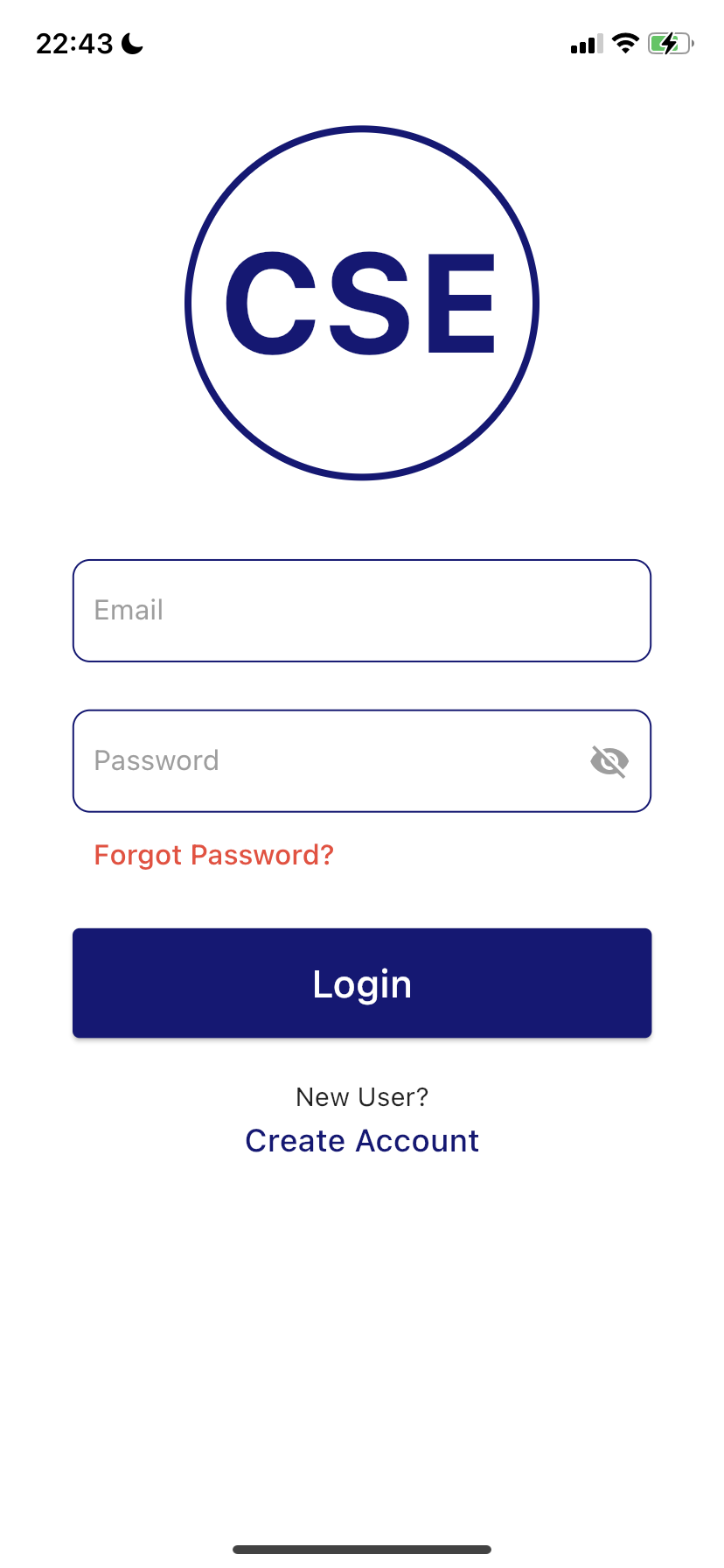Tap the Wi-Fi icon in the status bar

pyautogui.click(x=625, y=43)
